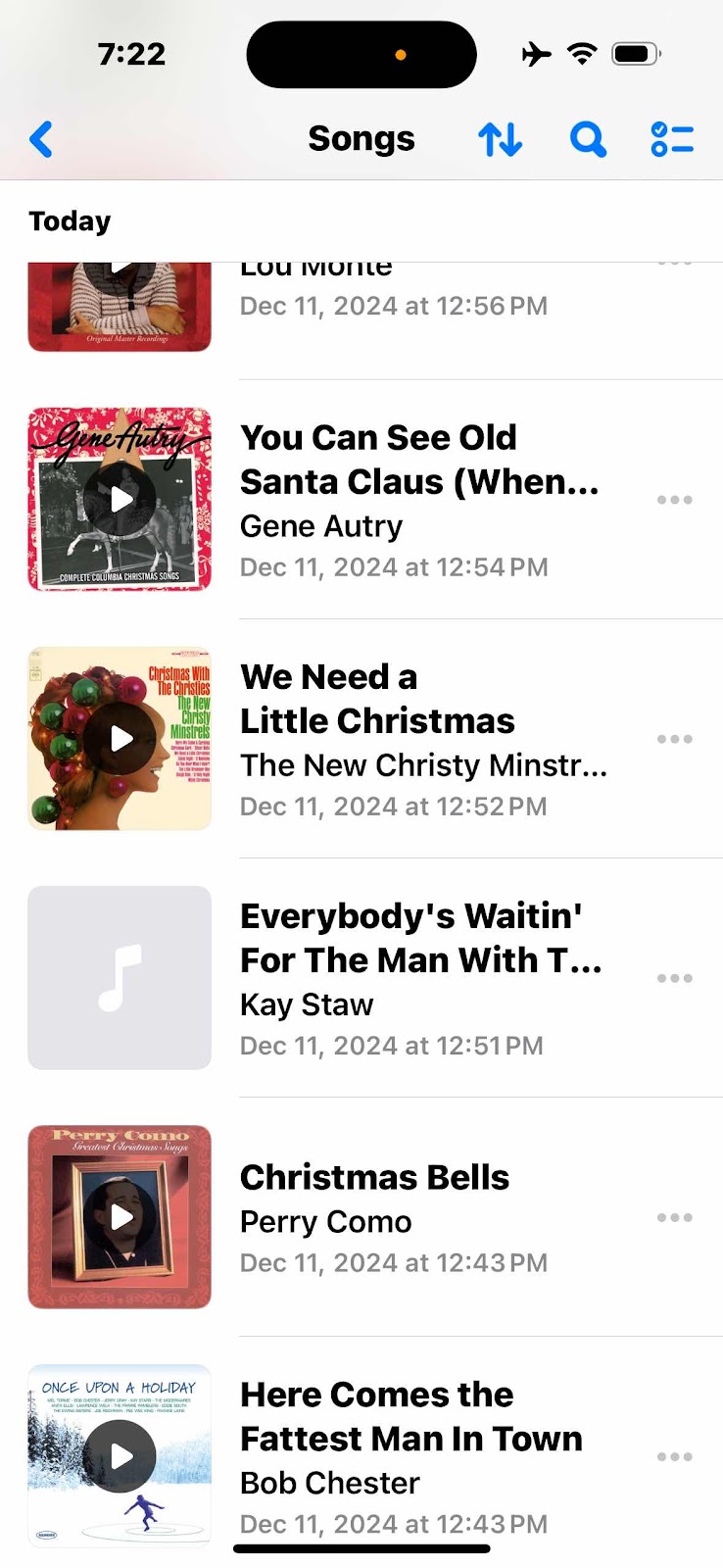
Task: Enter multi-select mode for songs
Action: click(x=672, y=140)
